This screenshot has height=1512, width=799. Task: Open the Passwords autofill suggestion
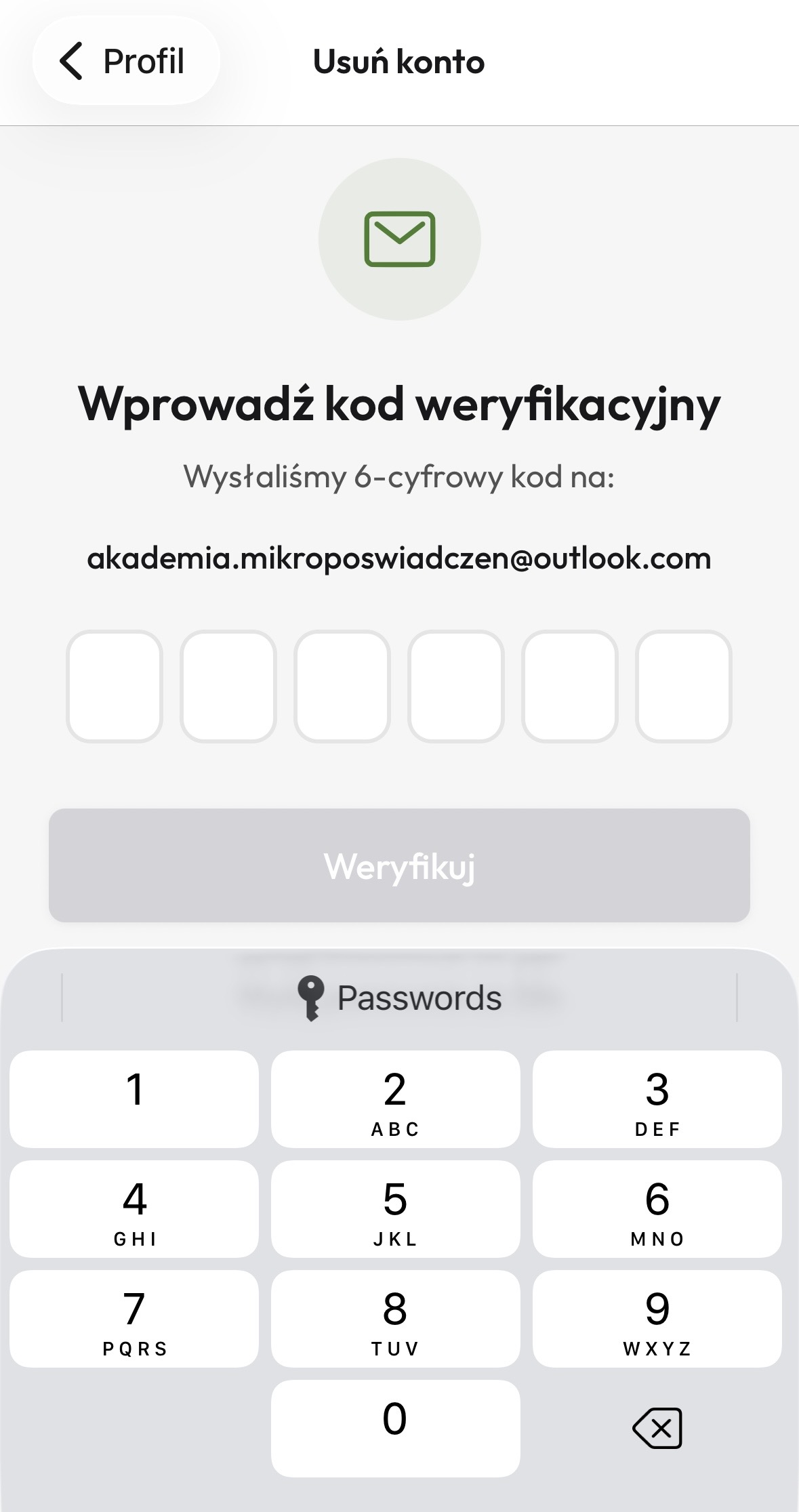pyautogui.click(x=399, y=998)
